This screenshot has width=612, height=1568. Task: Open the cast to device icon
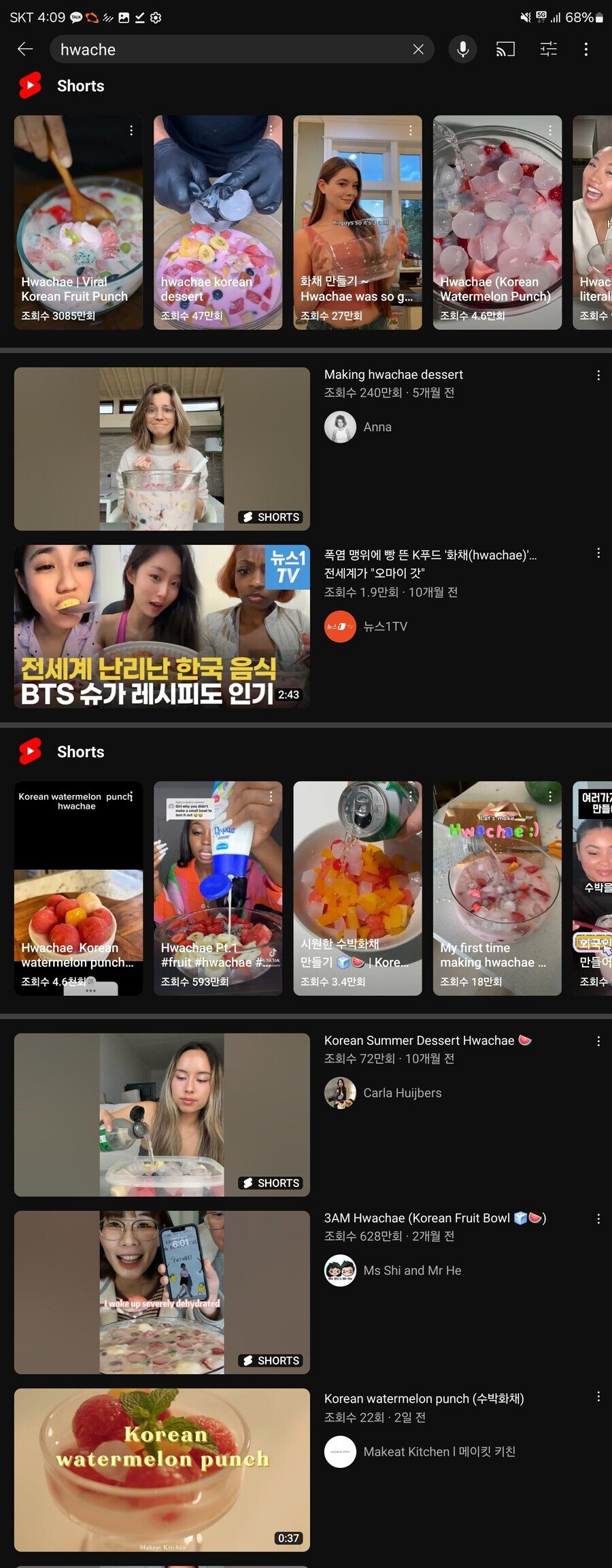click(505, 49)
